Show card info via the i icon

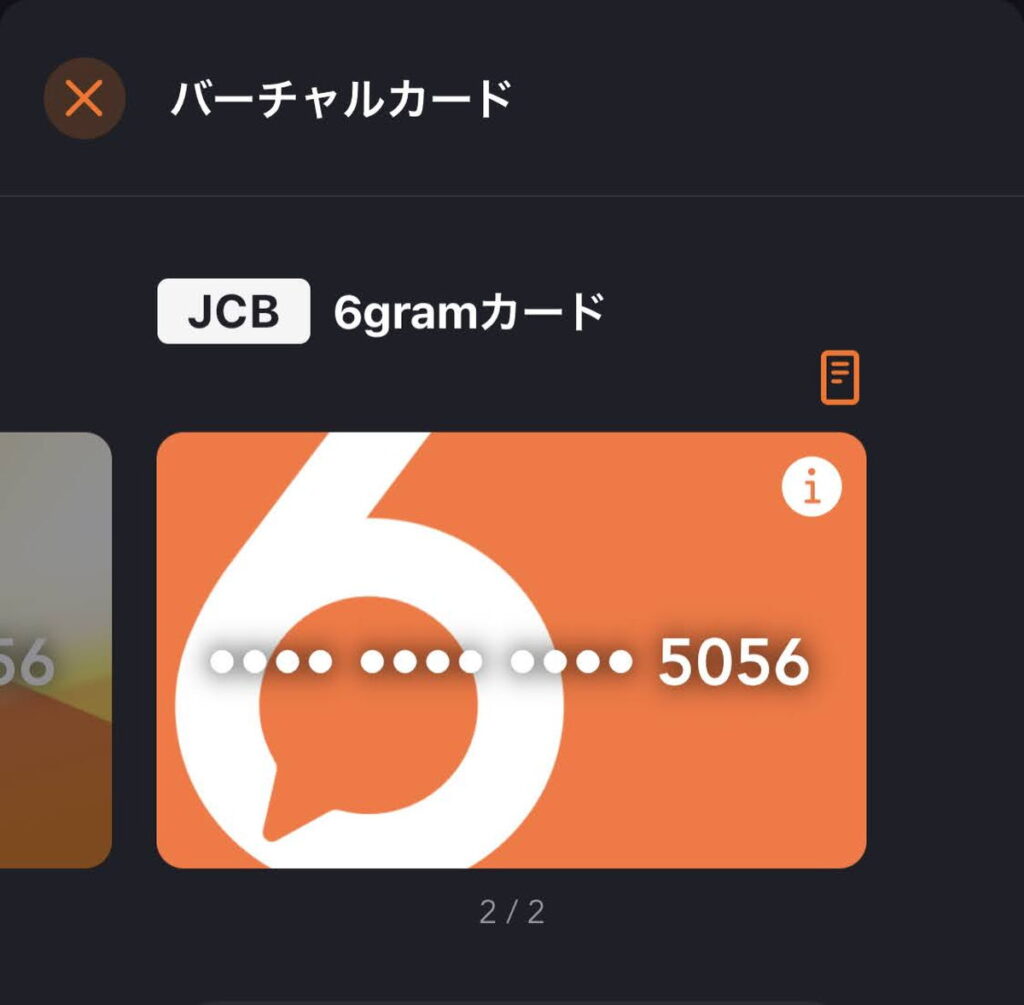coord(812,489)
